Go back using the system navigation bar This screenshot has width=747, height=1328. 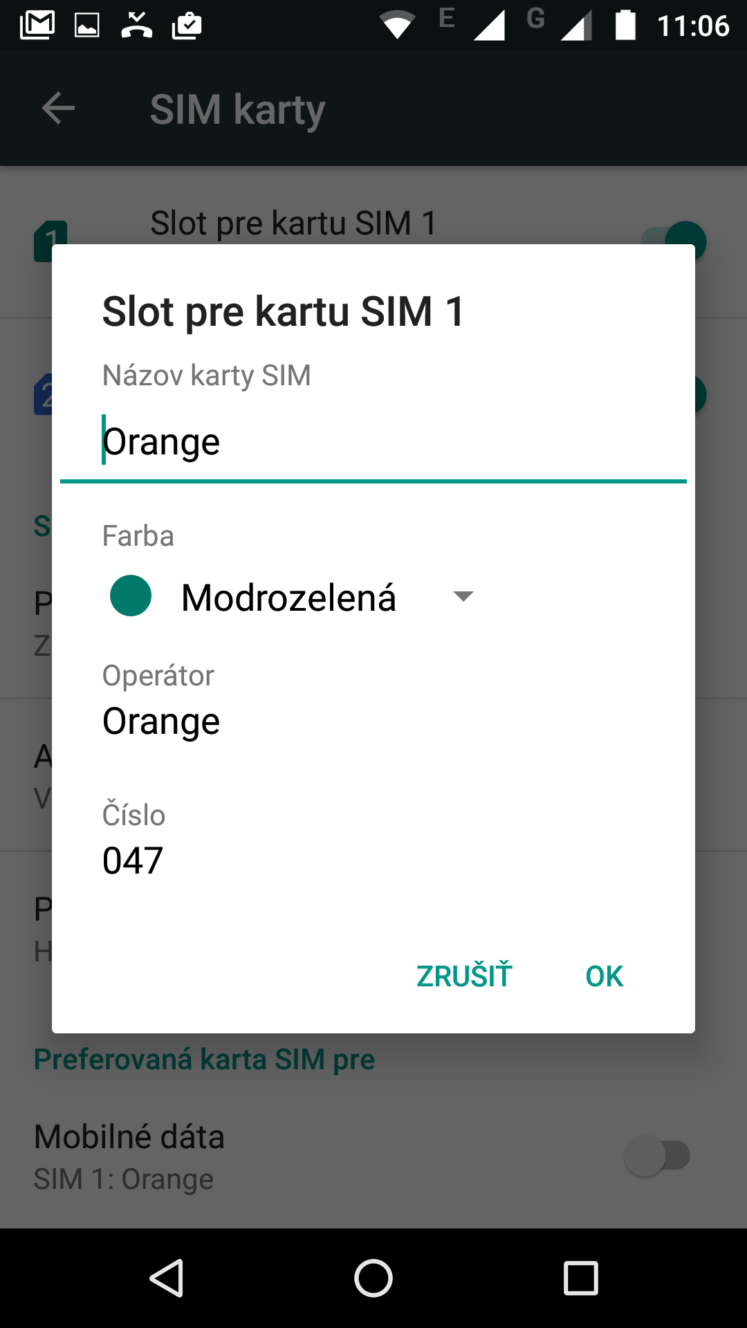pos(166,1278)
